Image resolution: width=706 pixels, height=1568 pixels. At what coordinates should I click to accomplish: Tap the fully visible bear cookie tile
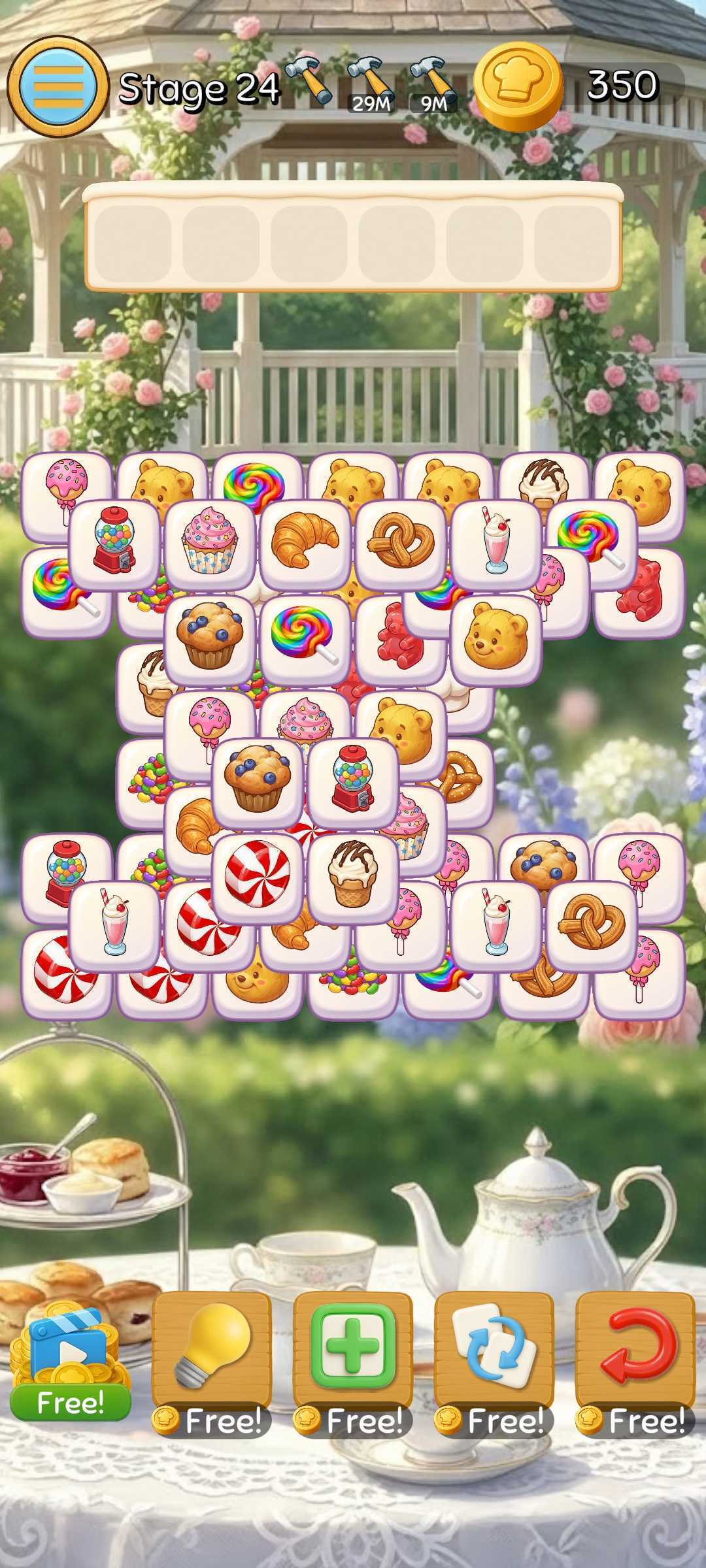[x=496, y=640]
